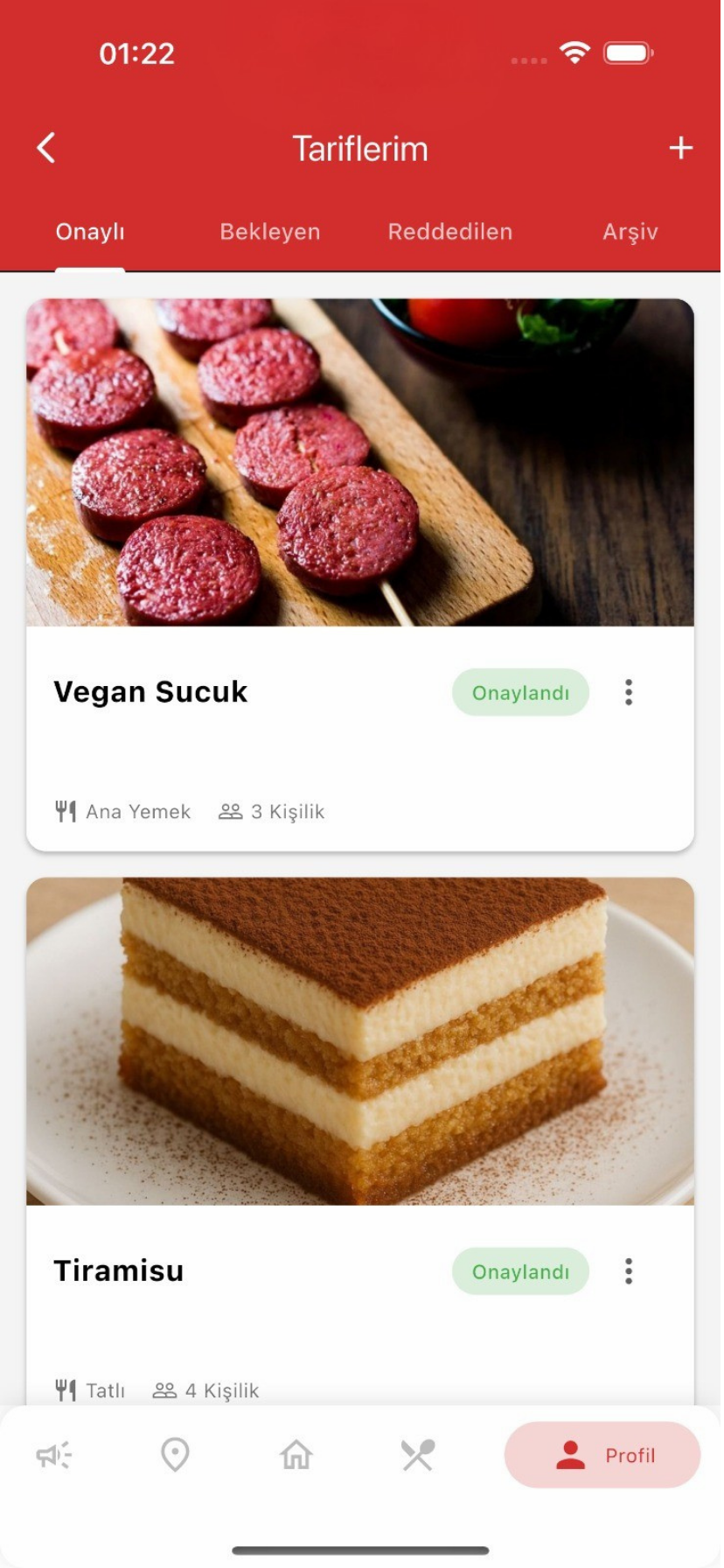
Task: Open the Reddedilen tab
Action: tap(449, 231)
